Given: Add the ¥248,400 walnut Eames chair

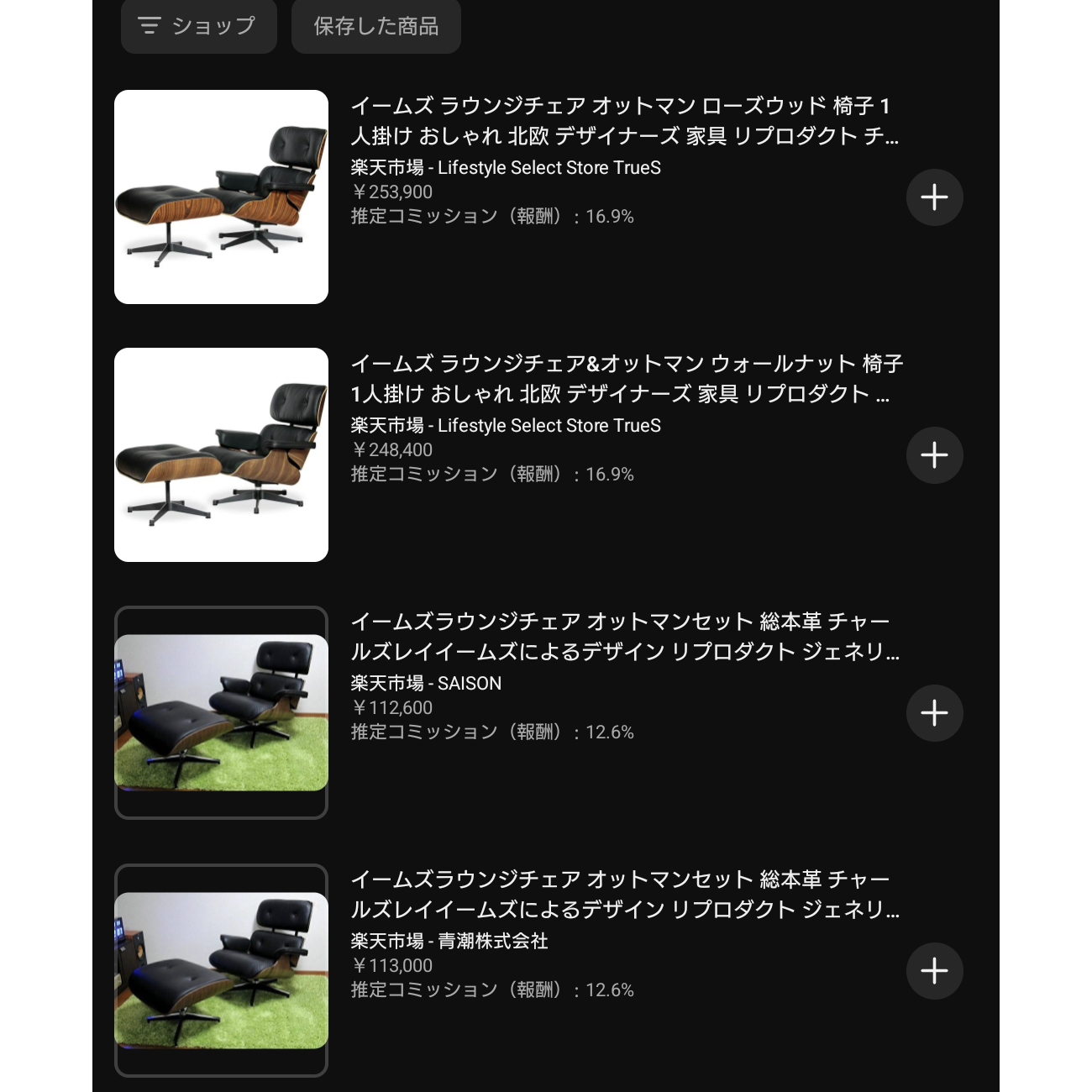Looking at the screenshot, I should click(934, 455).
